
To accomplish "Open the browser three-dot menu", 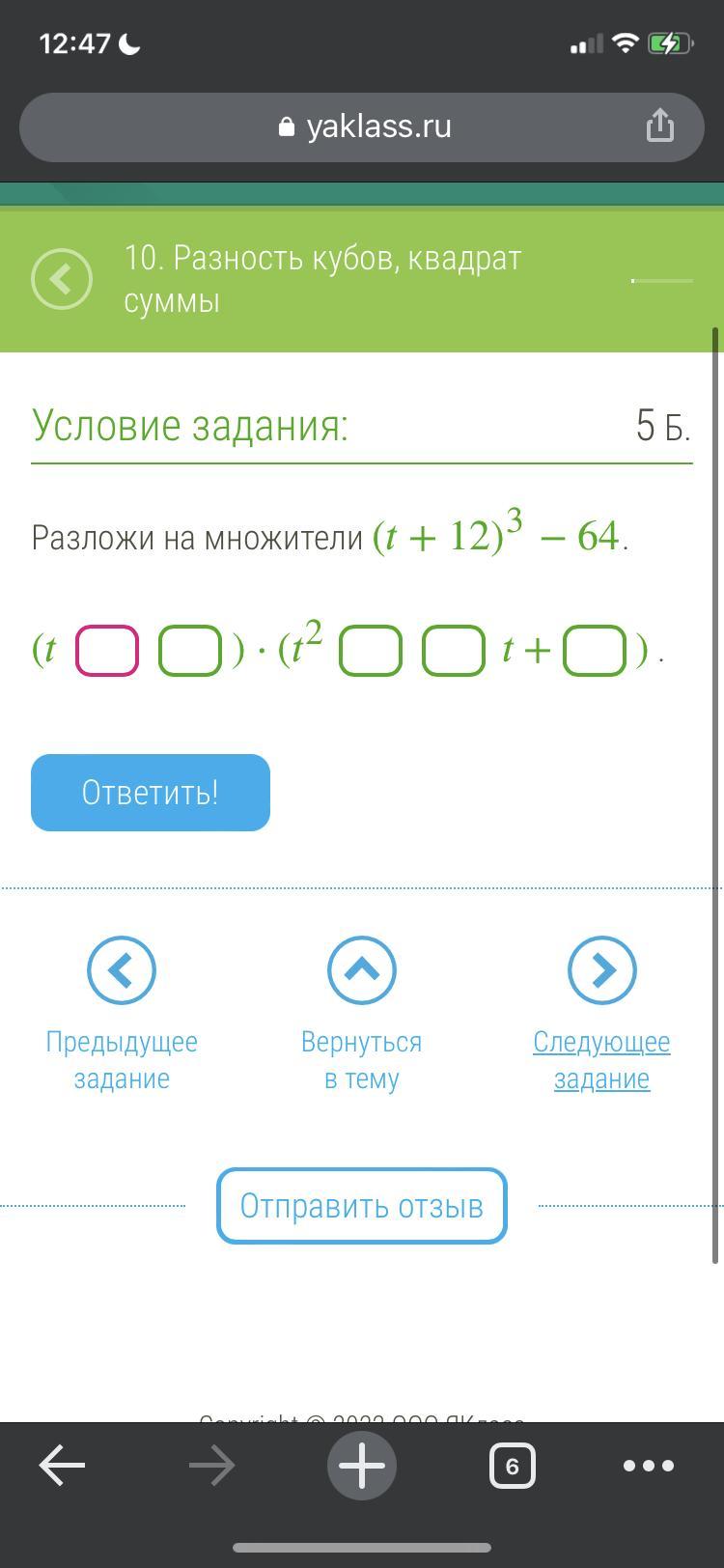I will point(649,1466).
